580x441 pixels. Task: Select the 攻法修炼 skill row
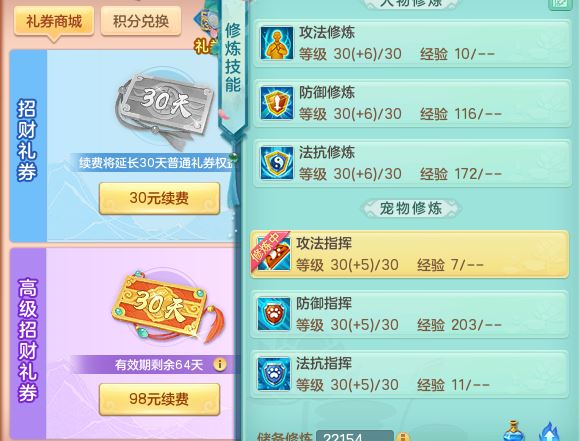[x=412, y=44]
